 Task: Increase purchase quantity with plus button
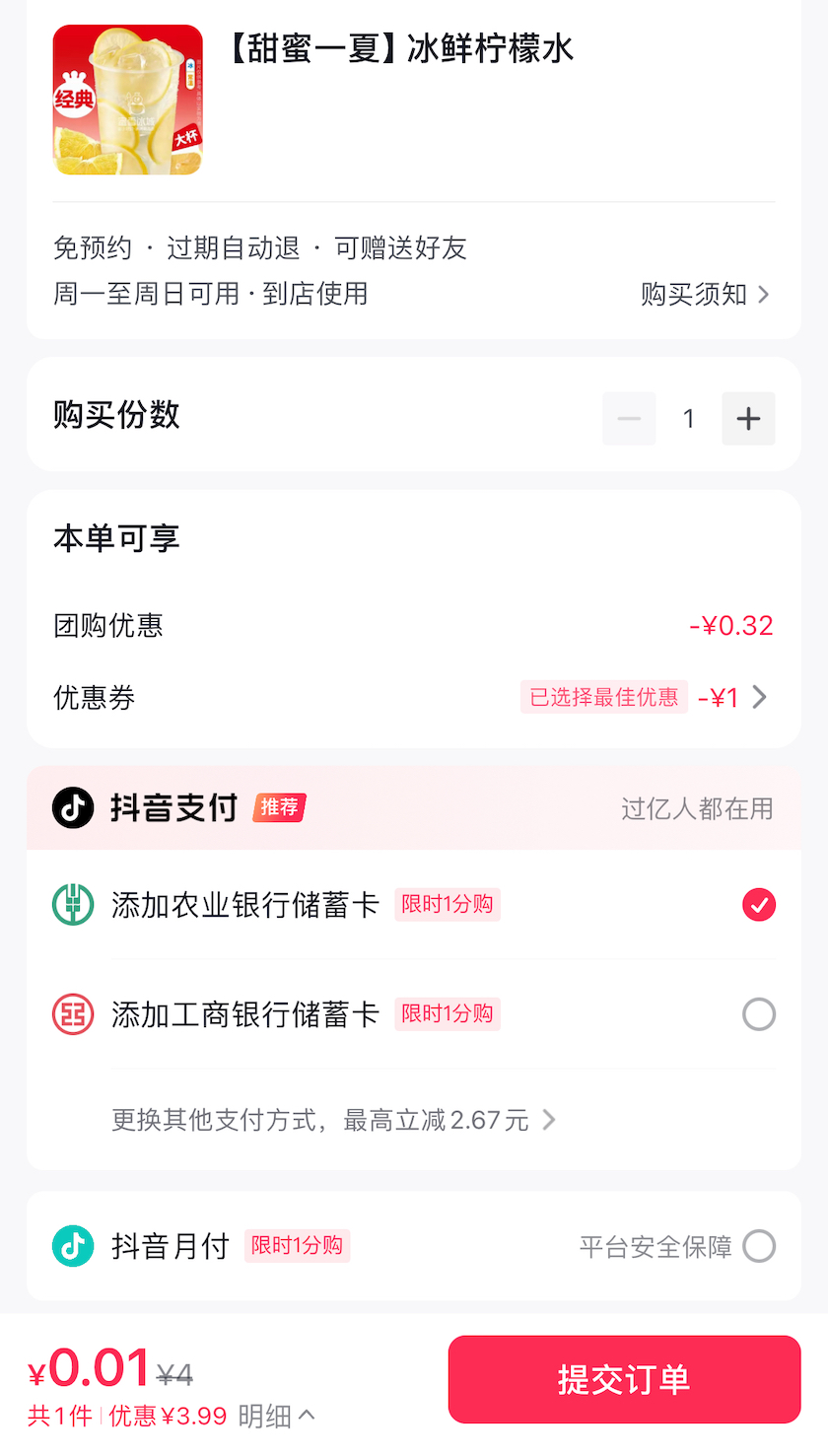(748, 419)
